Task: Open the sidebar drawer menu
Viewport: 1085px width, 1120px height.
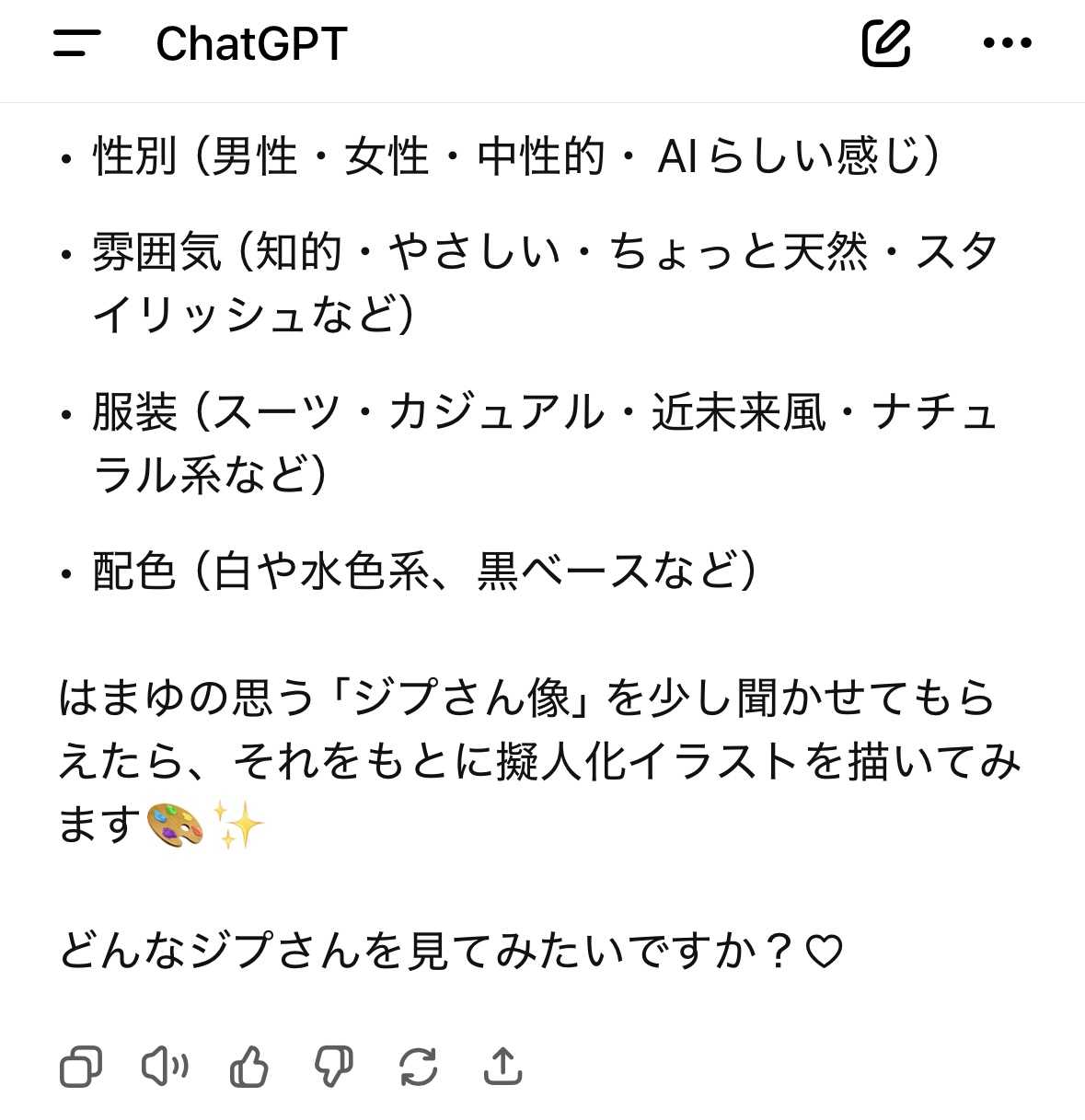Action: (x=77, y=43)
